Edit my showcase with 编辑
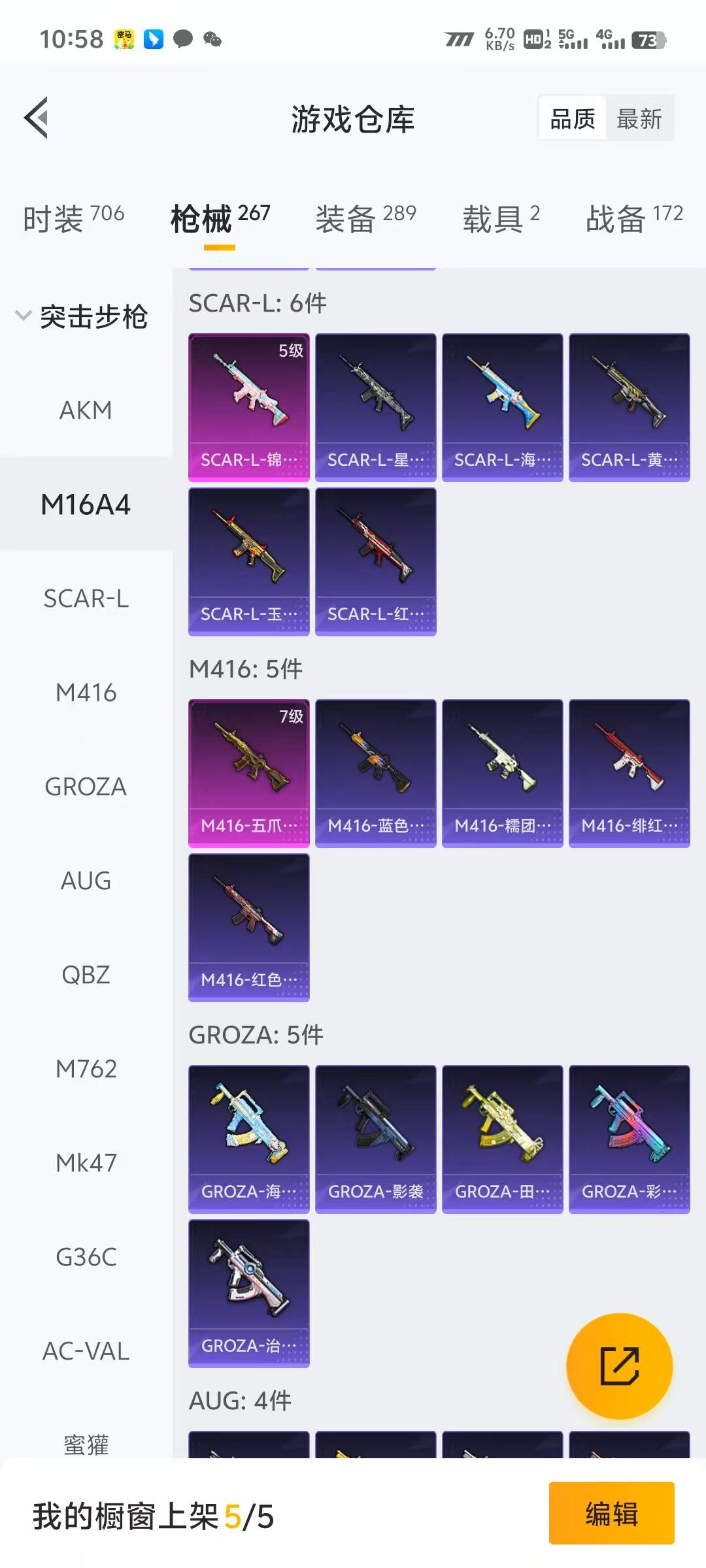The width and height of the screenshot is (706, 1568). (x=611, y=1514)
